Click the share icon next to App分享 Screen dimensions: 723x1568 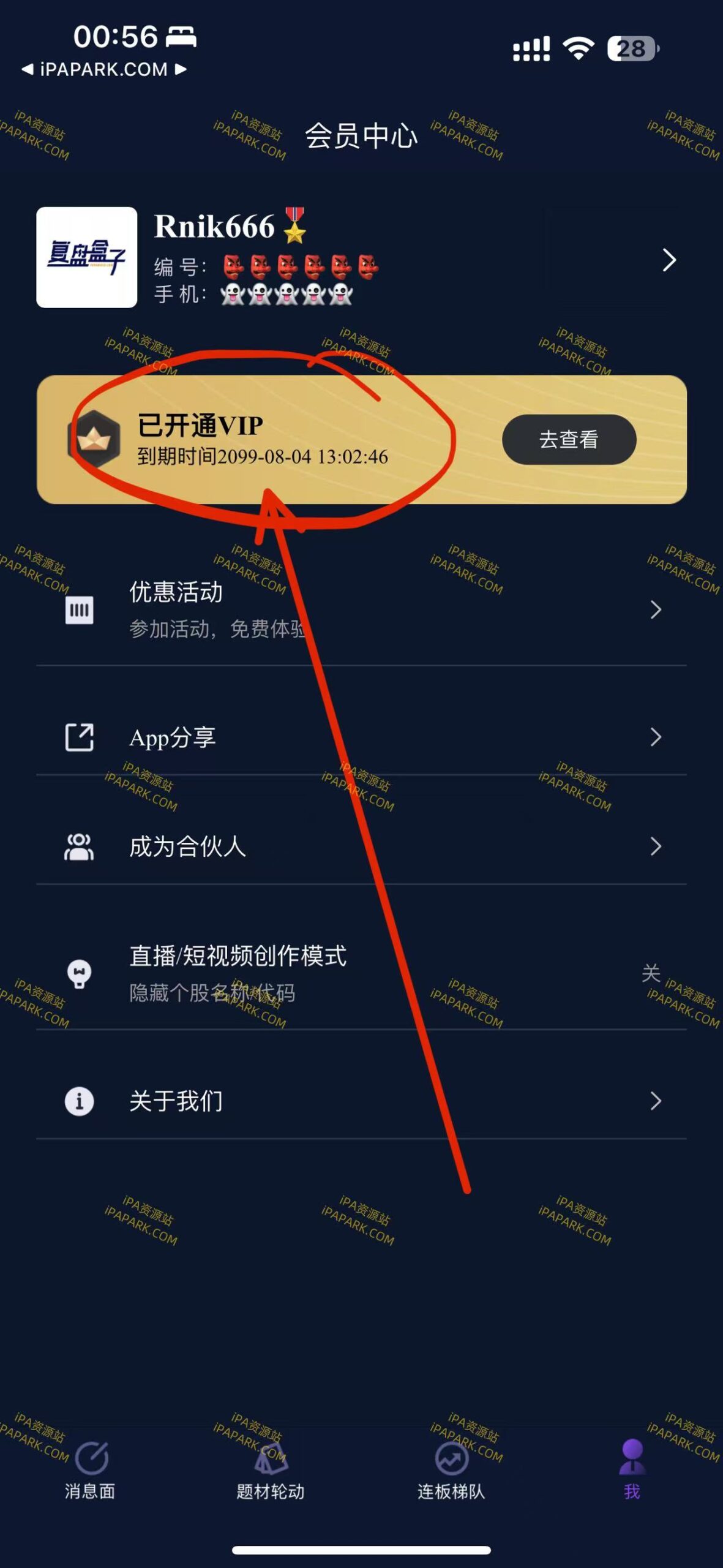pos(80,738)
